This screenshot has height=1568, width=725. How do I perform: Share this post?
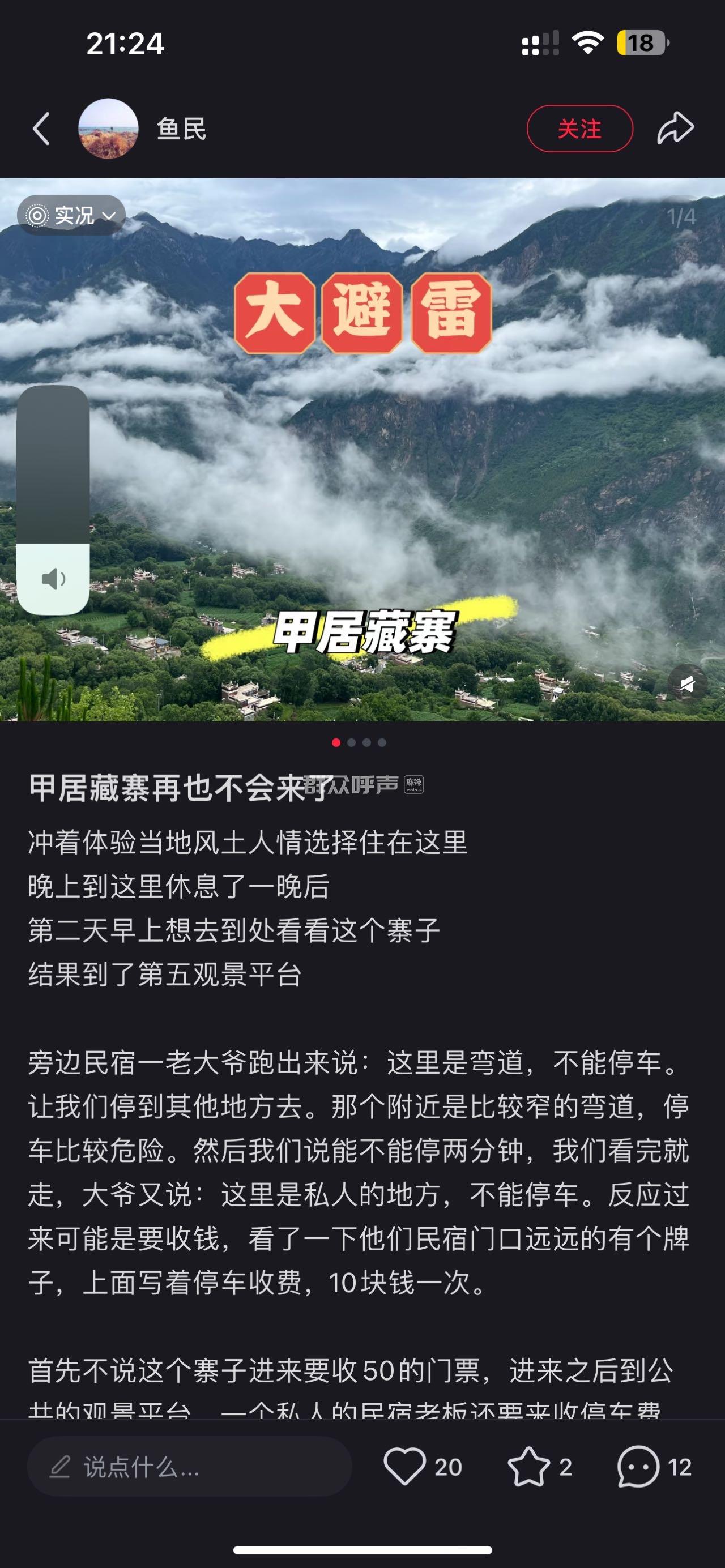(x=675, y=129)
